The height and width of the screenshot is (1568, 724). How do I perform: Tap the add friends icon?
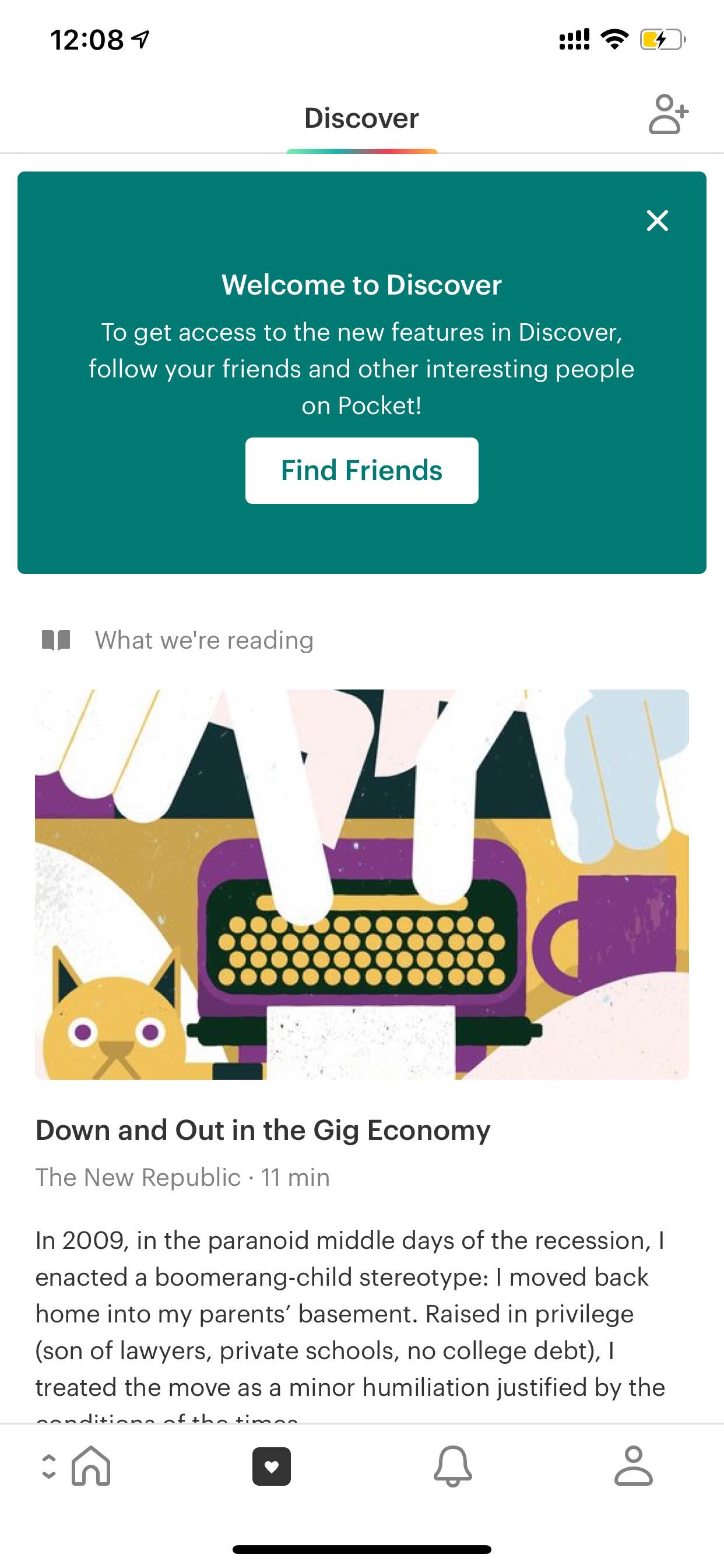(x=668, y=114)
